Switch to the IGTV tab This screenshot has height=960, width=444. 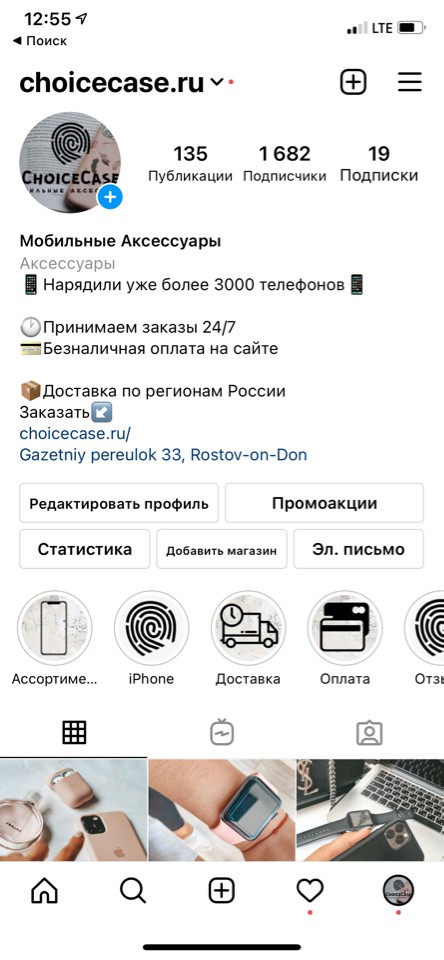[222, 733]
